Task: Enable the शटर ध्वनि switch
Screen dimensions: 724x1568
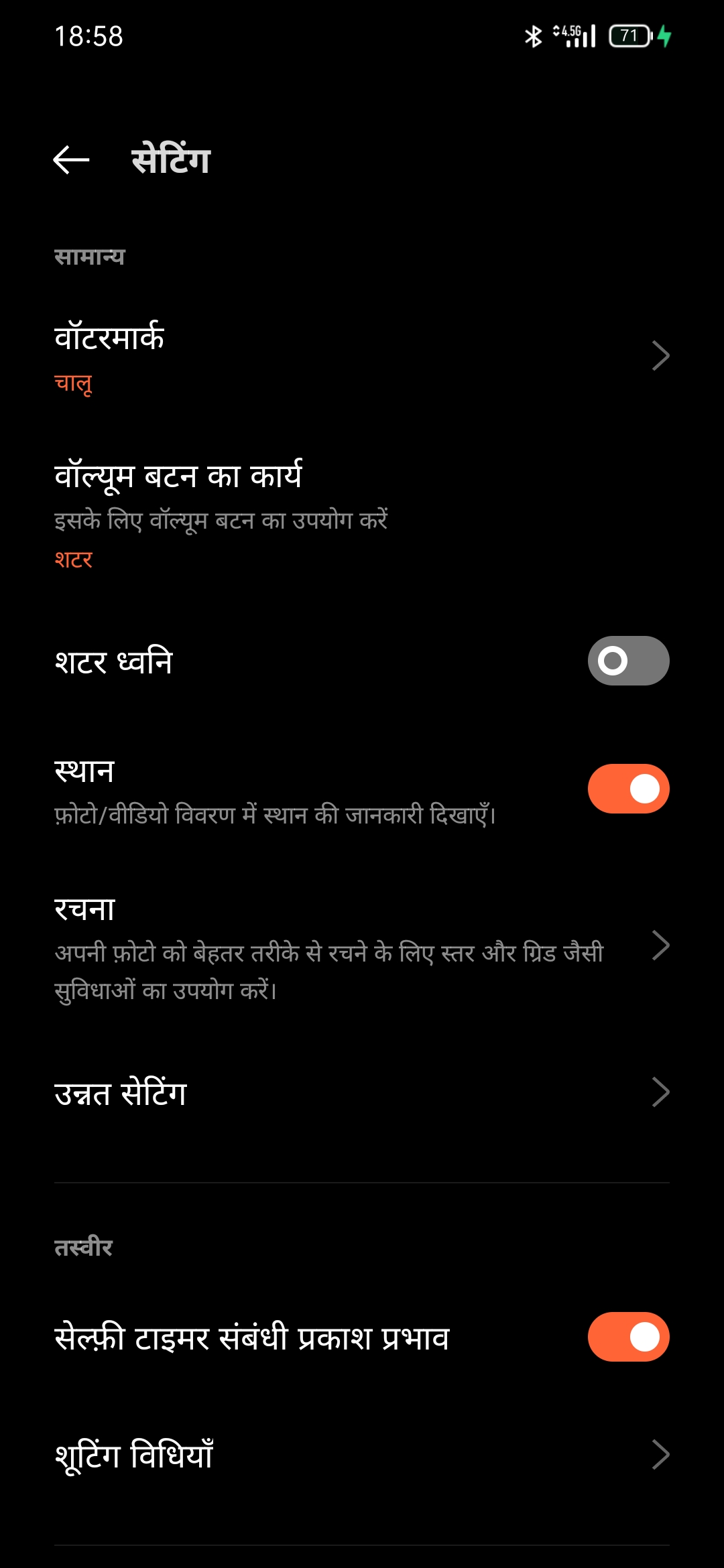Action: coord(628,661)
